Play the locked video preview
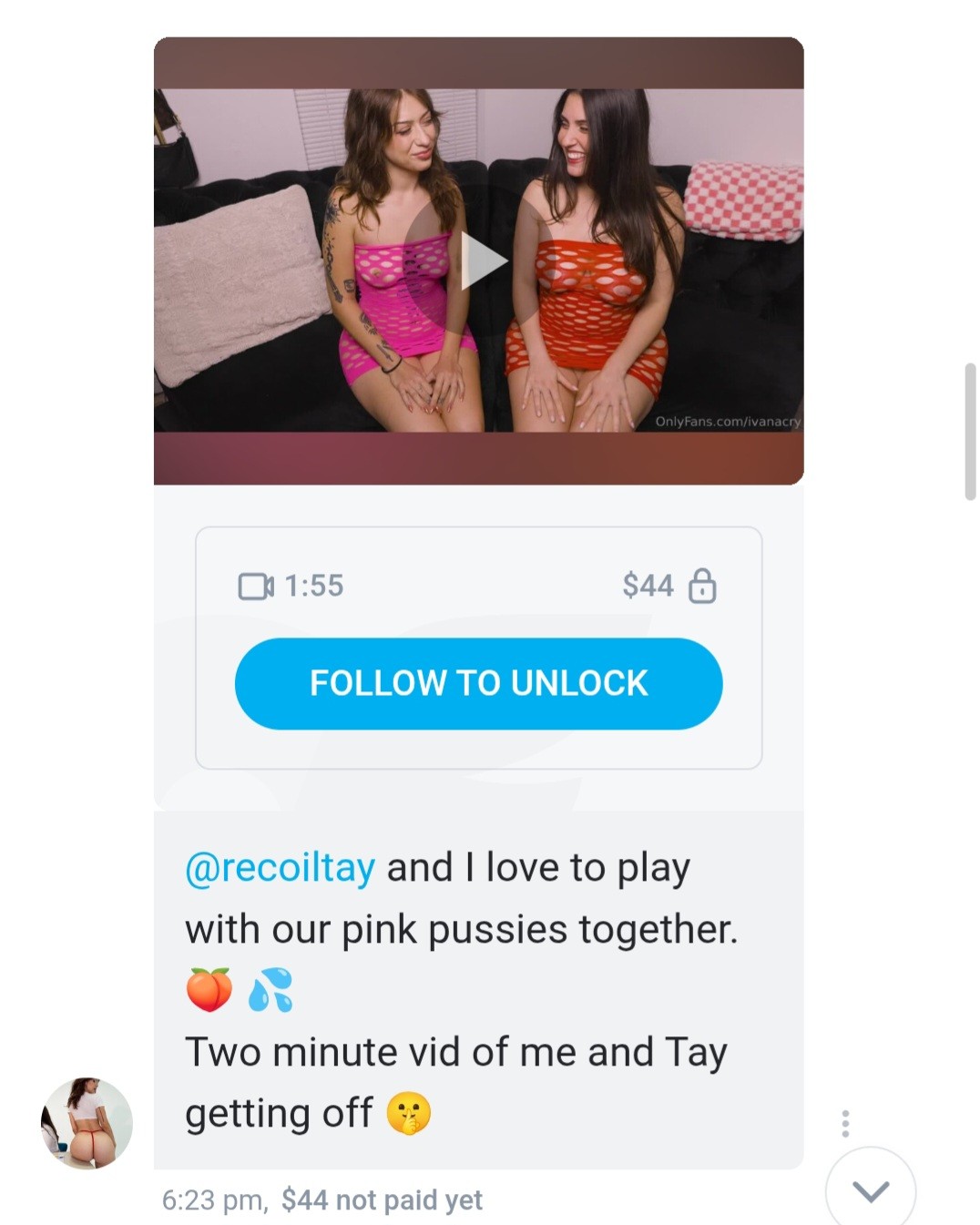 click(x=482, y=261)
